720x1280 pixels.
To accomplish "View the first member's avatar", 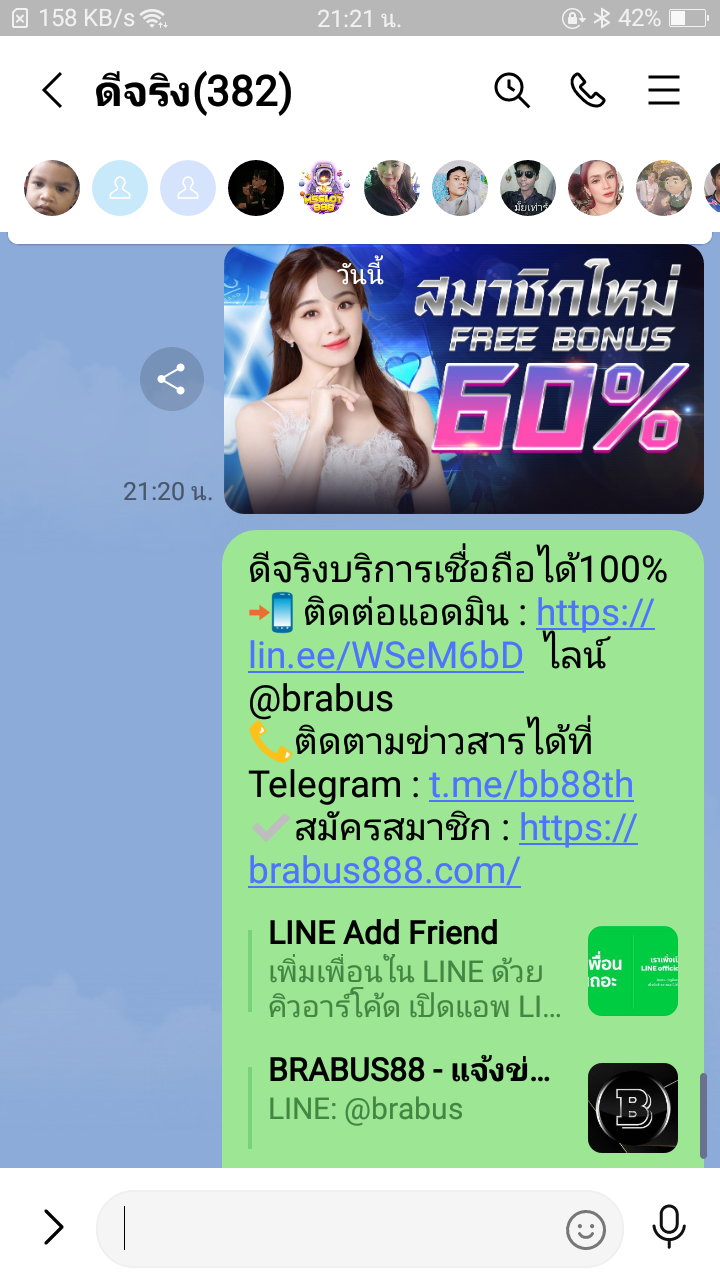I will [51, 188].
